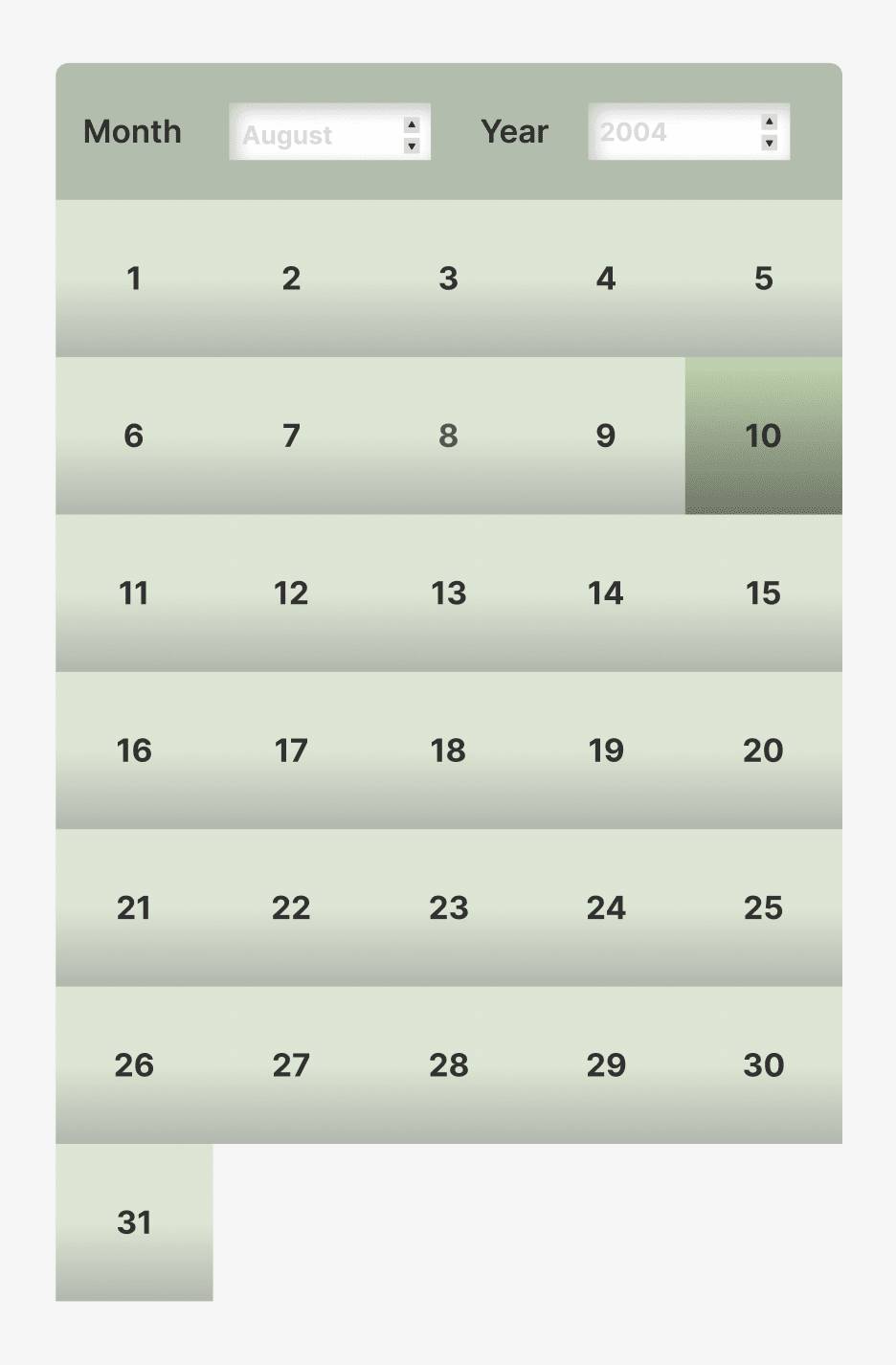Pick day 31
This screenshot has height=1365, width=896.
pos(134,1221)
